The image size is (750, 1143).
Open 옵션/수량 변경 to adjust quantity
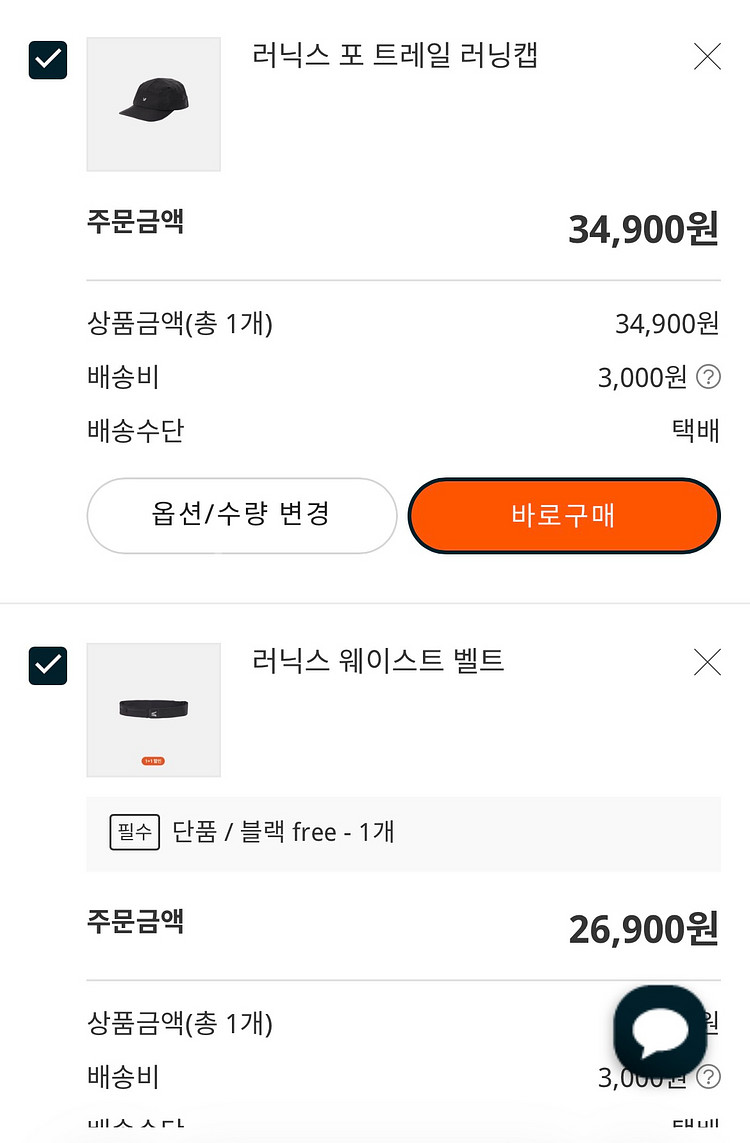tap(241, 516)
